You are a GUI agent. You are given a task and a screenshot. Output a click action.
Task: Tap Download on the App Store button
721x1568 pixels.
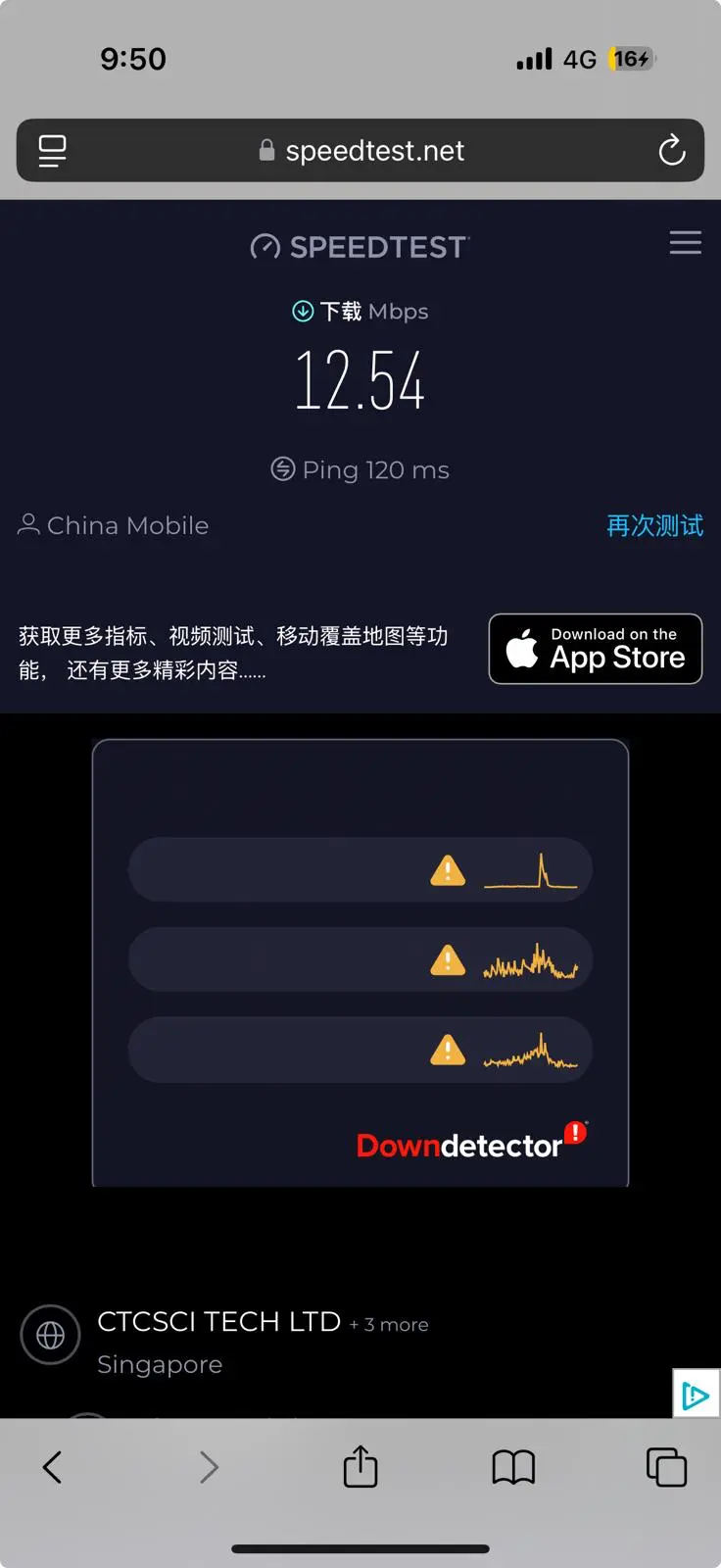point(596,649)
